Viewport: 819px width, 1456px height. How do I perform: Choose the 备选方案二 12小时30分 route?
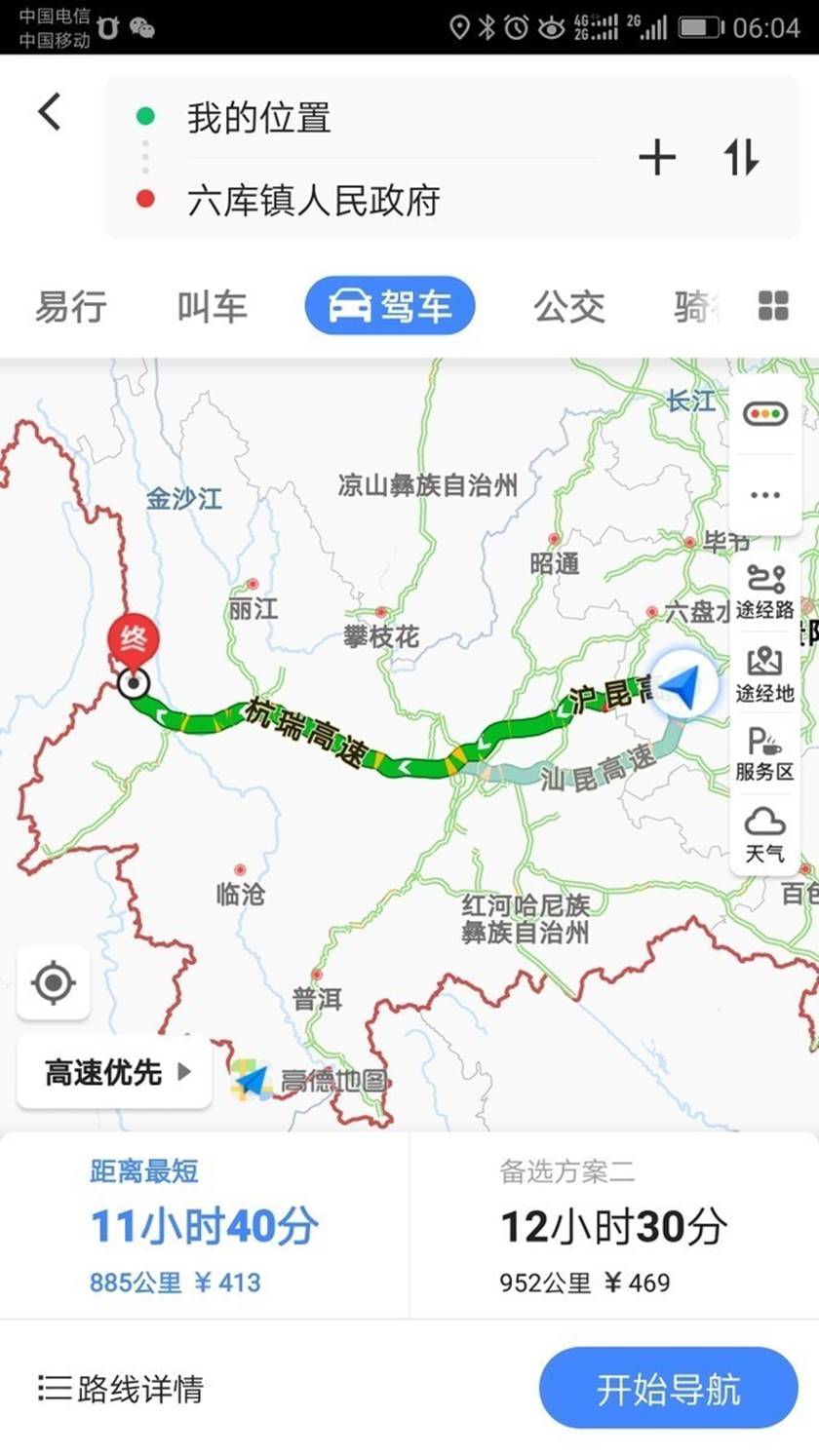[613, 1226]
